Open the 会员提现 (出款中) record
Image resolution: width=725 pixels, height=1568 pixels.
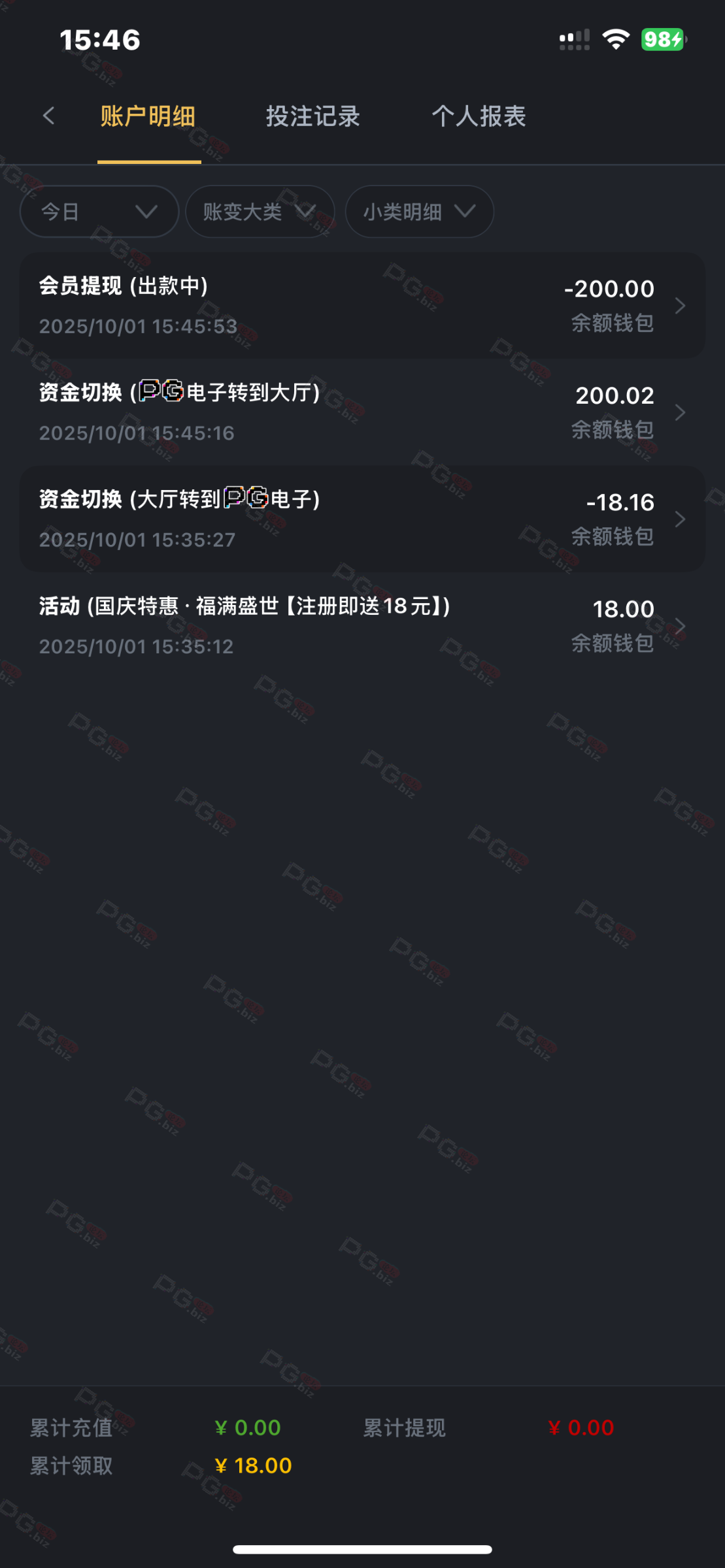(x=362, y=306)
